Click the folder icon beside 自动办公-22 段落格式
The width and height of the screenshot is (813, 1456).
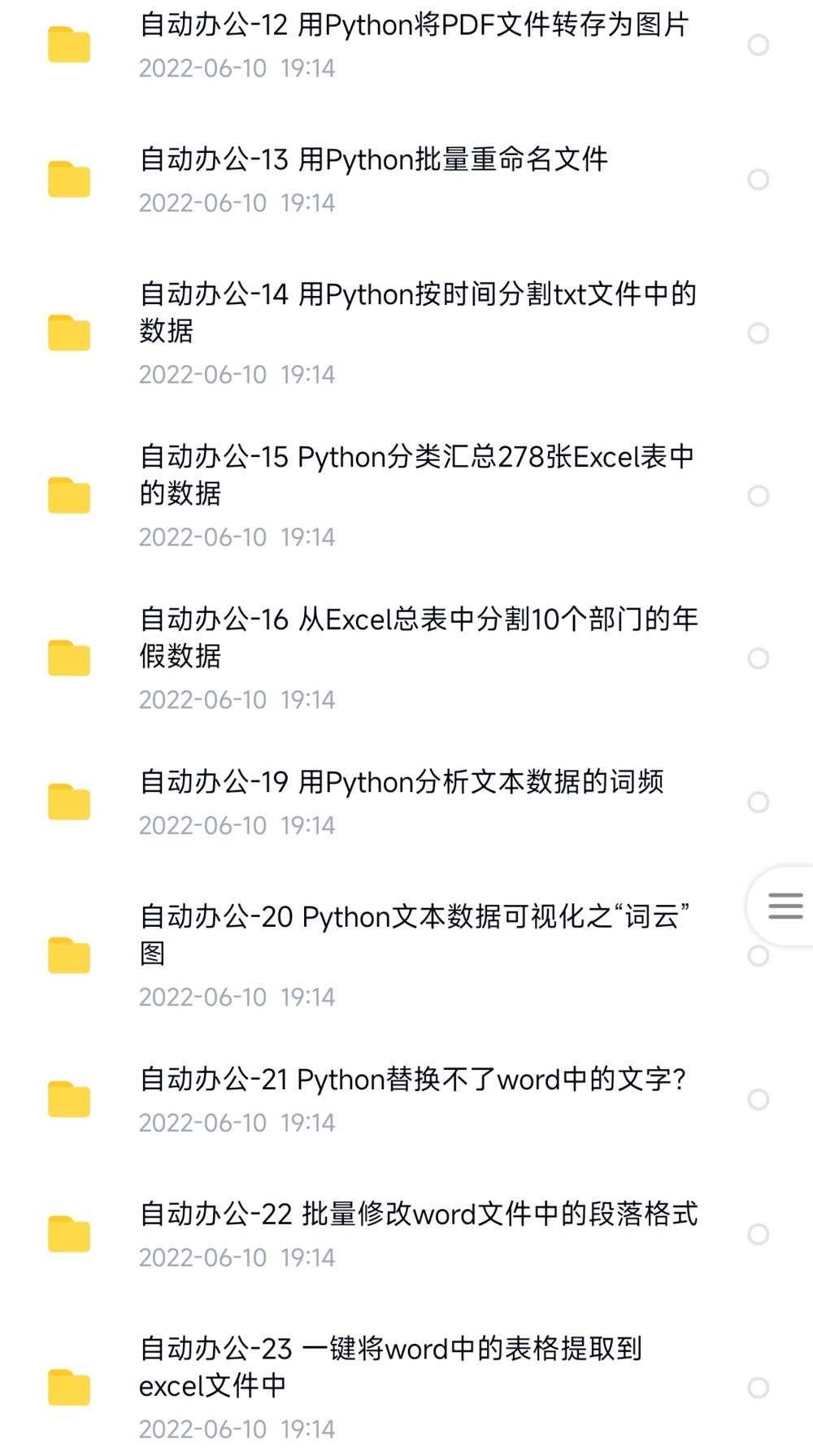[70, 1229]
